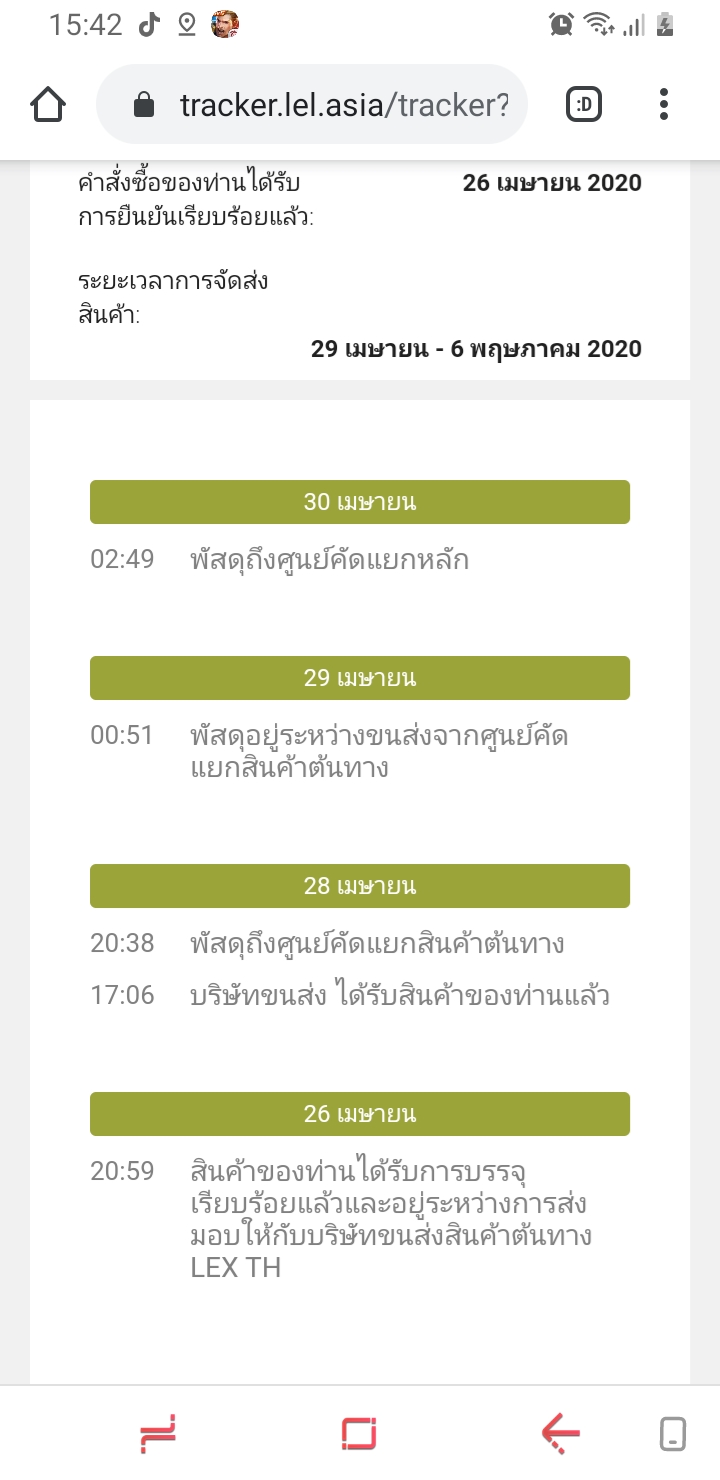Open recent apps from navigation bar
The height and width of the screenshot is (1480, 720).
click(x=158, y=1433)
